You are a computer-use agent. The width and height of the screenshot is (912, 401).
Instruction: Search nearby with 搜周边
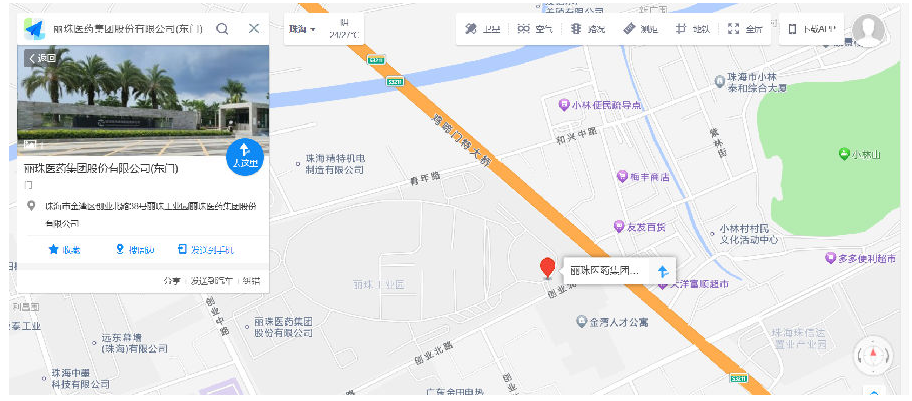point(135,249)
